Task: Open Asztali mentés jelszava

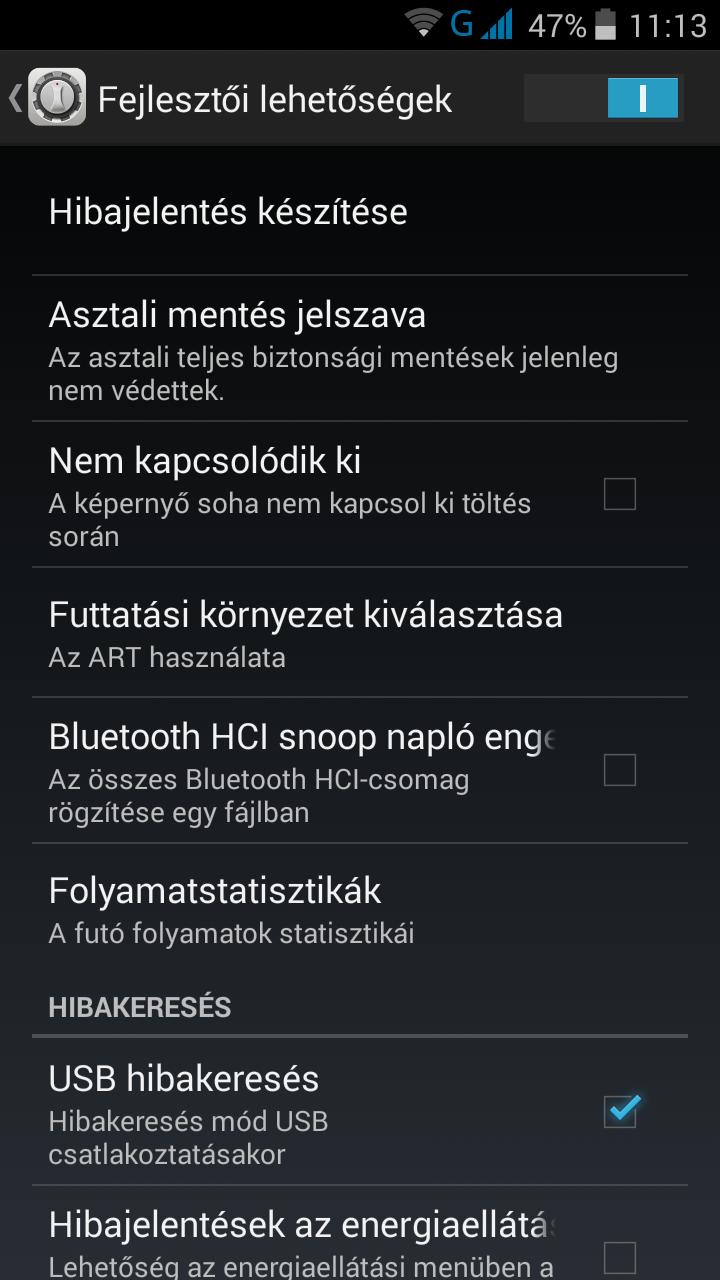Action: (360, 348)
